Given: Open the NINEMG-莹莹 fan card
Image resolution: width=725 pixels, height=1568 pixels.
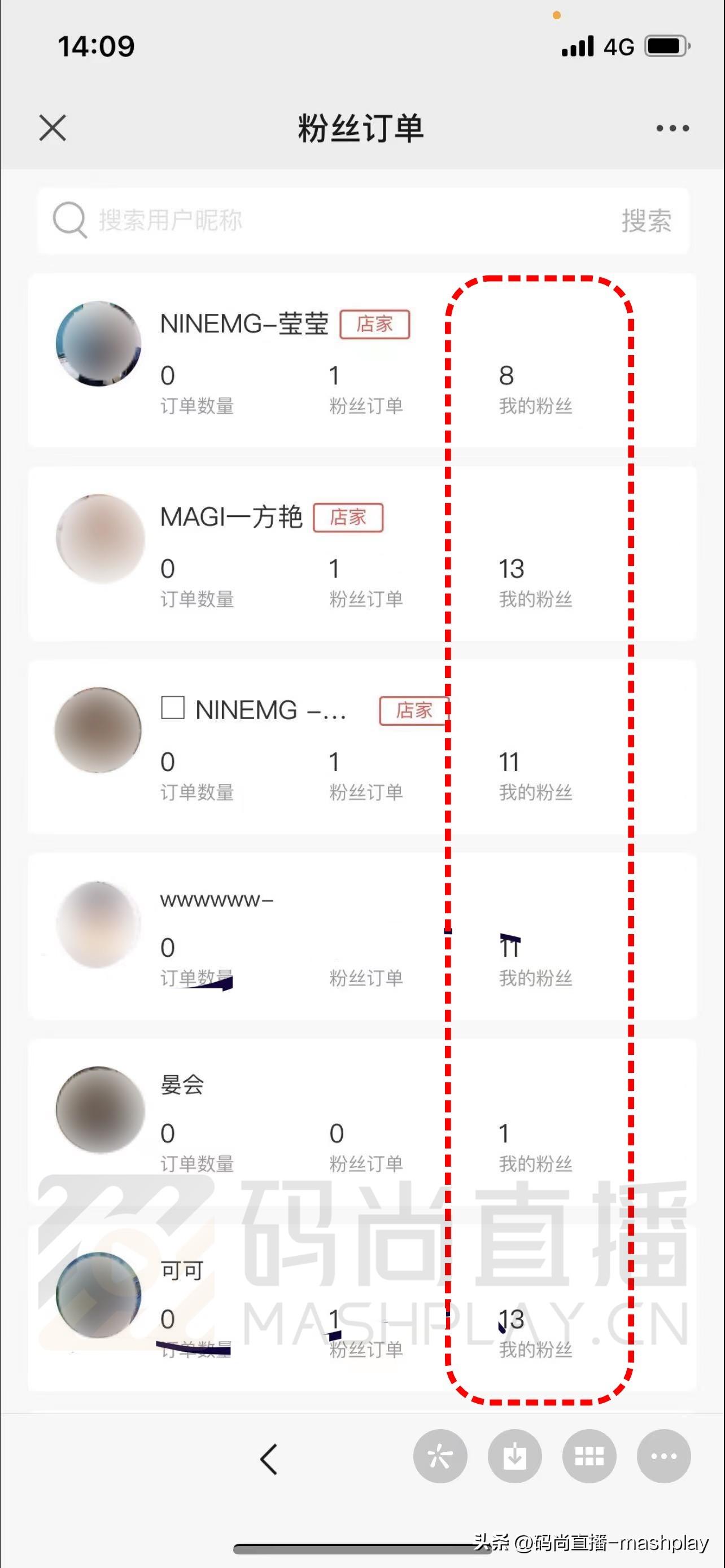Looking at the screenshot, I should pyautogui.click(x=361, y=360).
